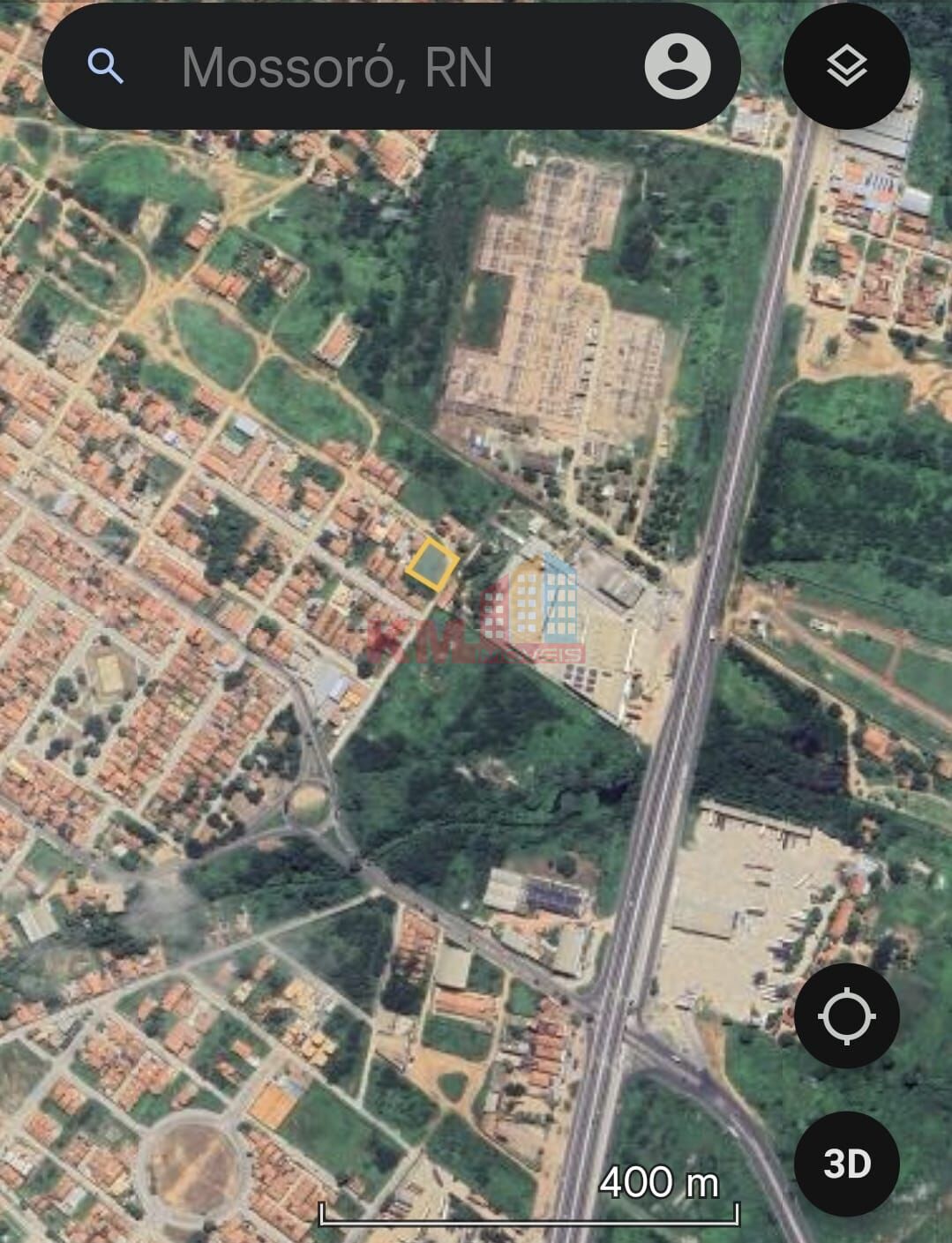Switch the map to 3D view

846,1164
